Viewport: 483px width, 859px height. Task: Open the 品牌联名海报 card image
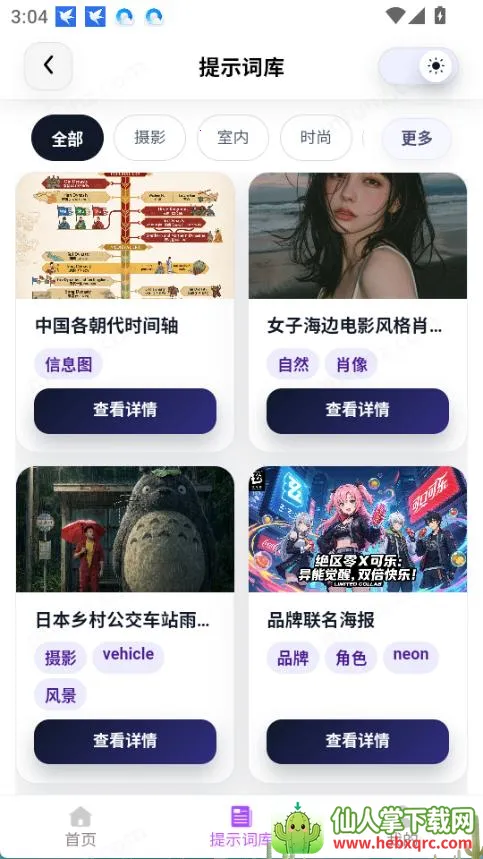(x=358, y=529)
